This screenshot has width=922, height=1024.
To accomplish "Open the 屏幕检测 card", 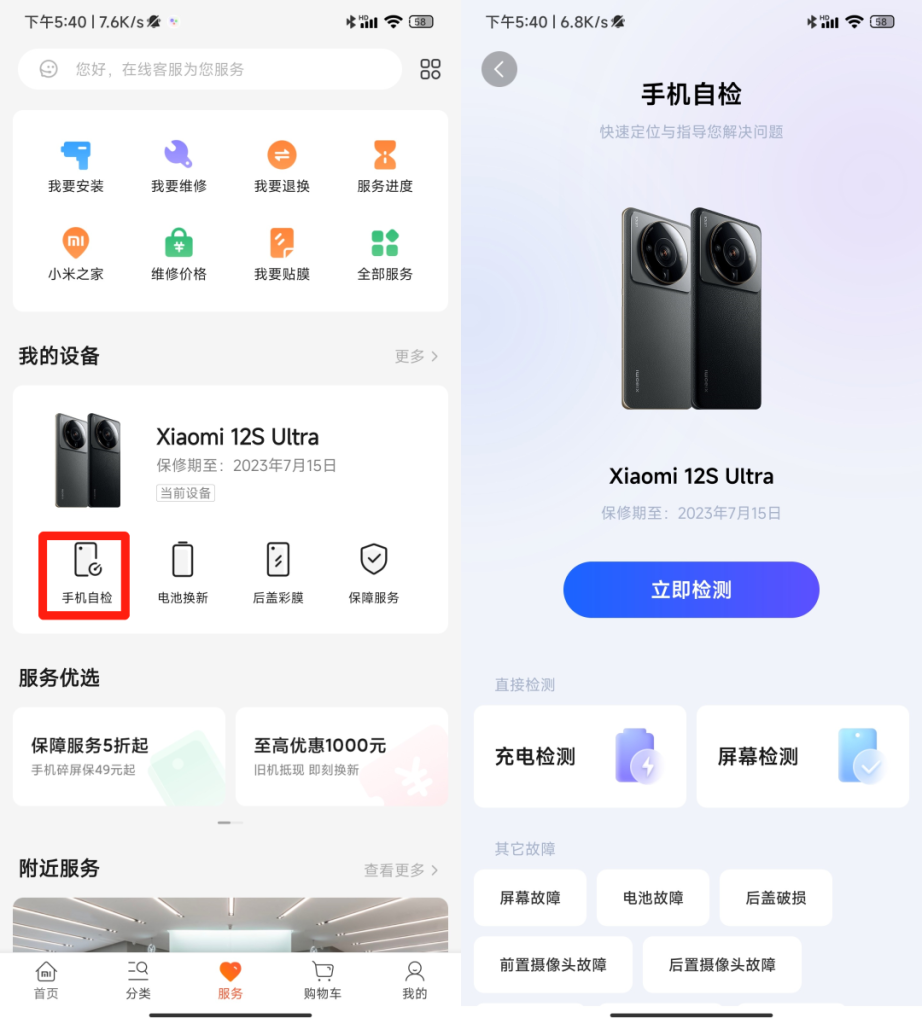I will [803, 756].
